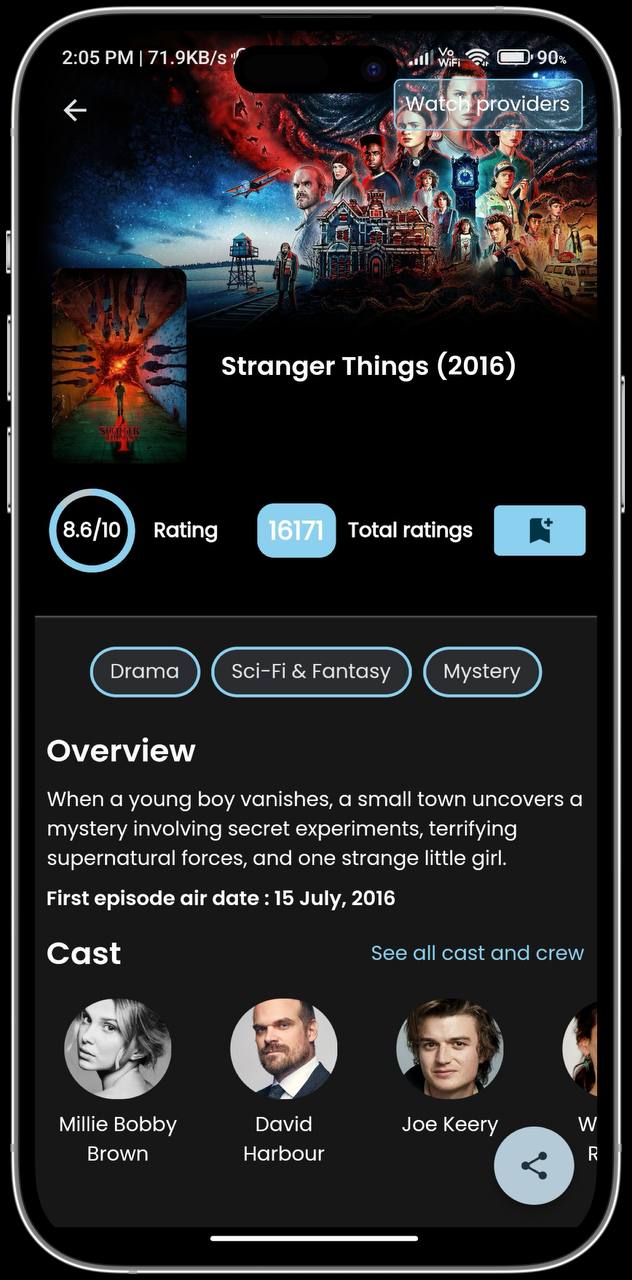
Task: Select the Sci-Fi & Fantasy chip
Action: (x=311, y=671)
